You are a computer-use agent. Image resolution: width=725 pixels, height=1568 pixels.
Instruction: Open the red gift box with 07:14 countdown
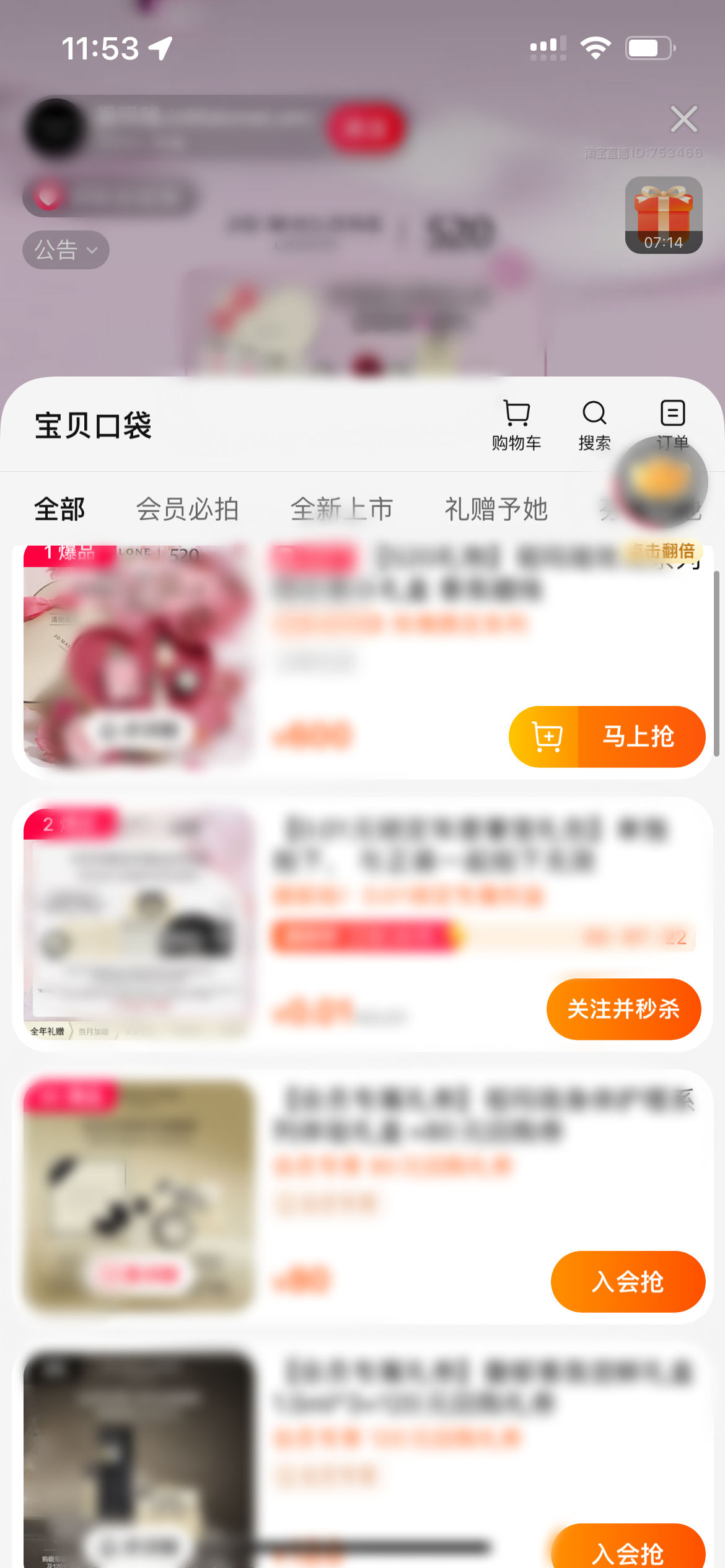click(663, 216)
